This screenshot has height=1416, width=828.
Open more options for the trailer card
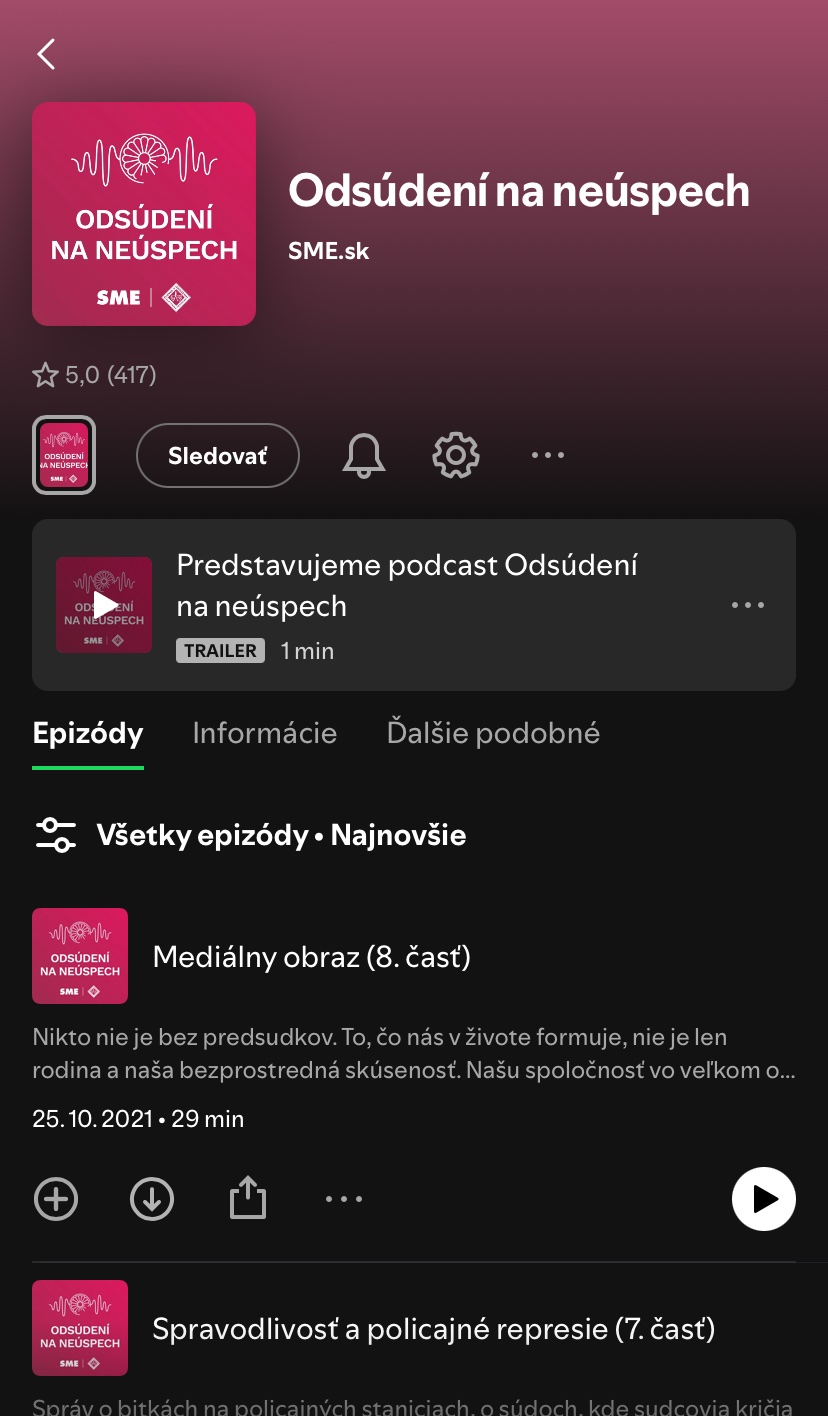[x=748, y=605]
